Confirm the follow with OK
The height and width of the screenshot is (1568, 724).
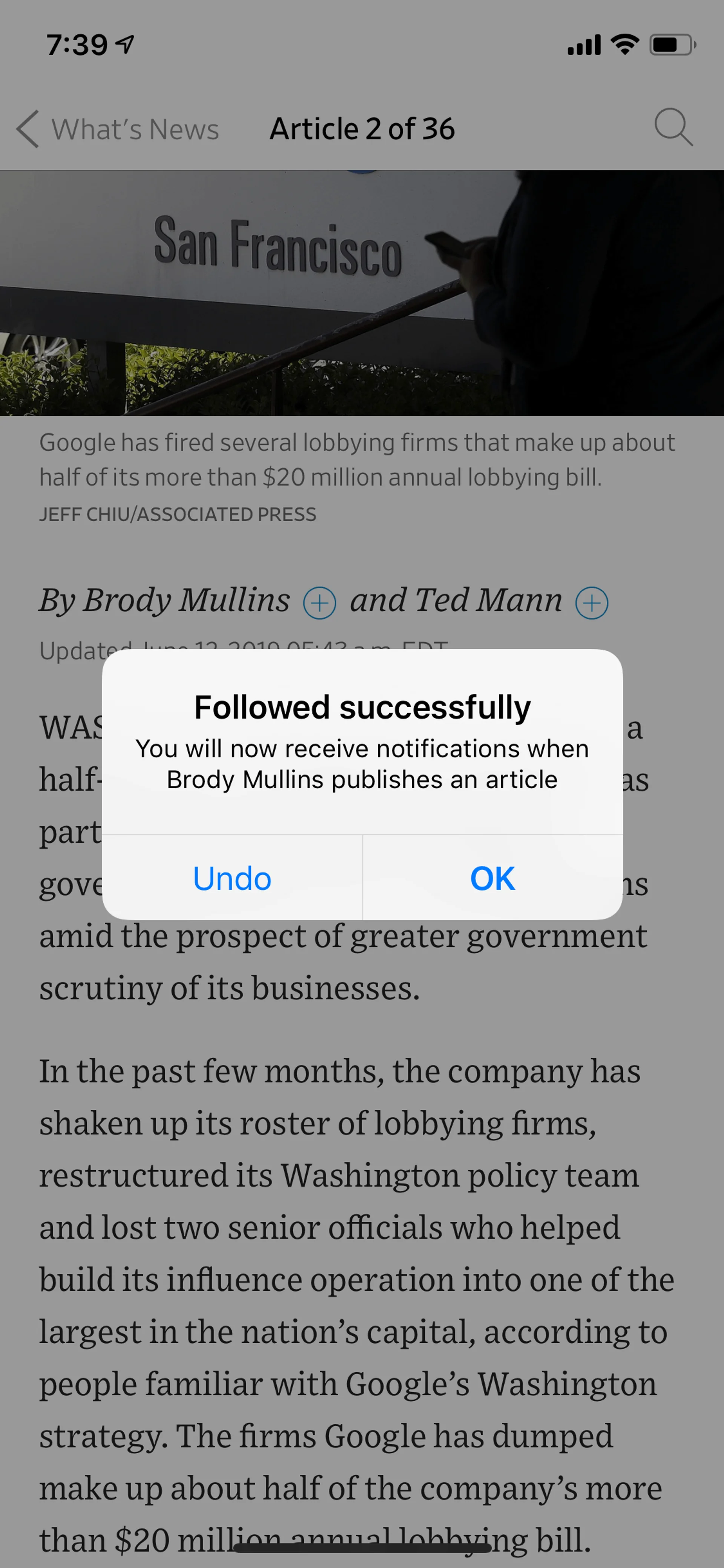point(493,878)
